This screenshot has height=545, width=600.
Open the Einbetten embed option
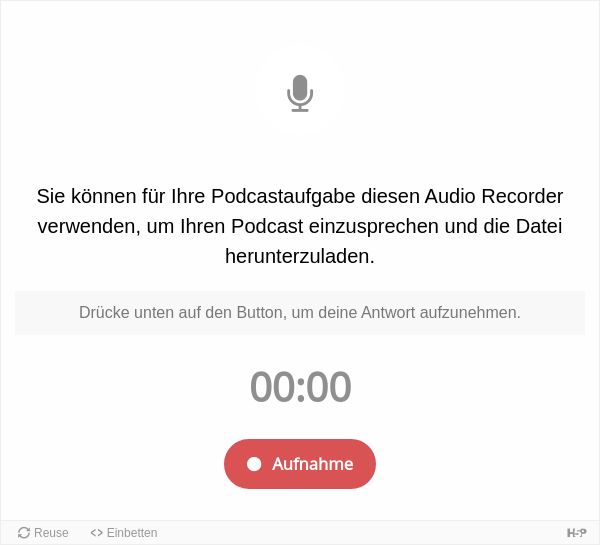[x=124, y=533]
